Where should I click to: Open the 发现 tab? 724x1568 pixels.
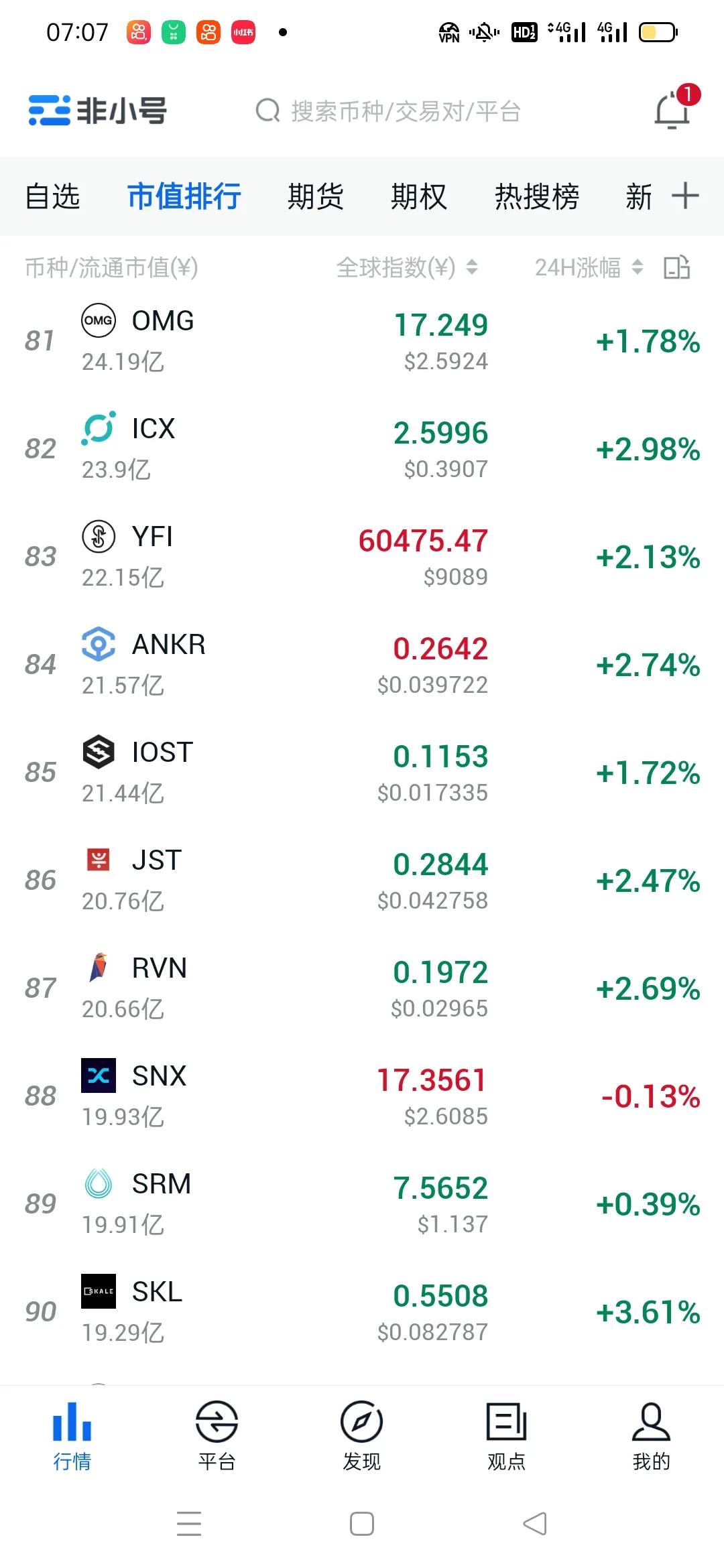(x=361, y=1435)
